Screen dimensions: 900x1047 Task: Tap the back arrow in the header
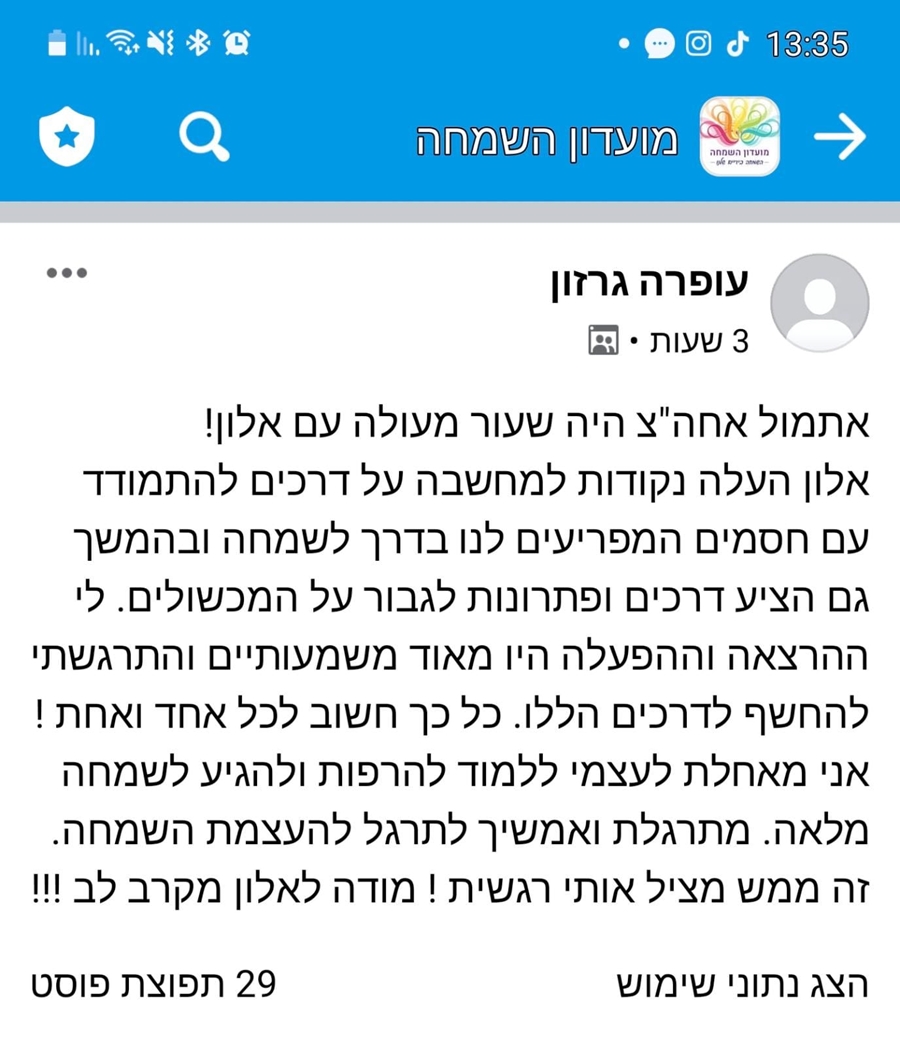tap(839, 139)
